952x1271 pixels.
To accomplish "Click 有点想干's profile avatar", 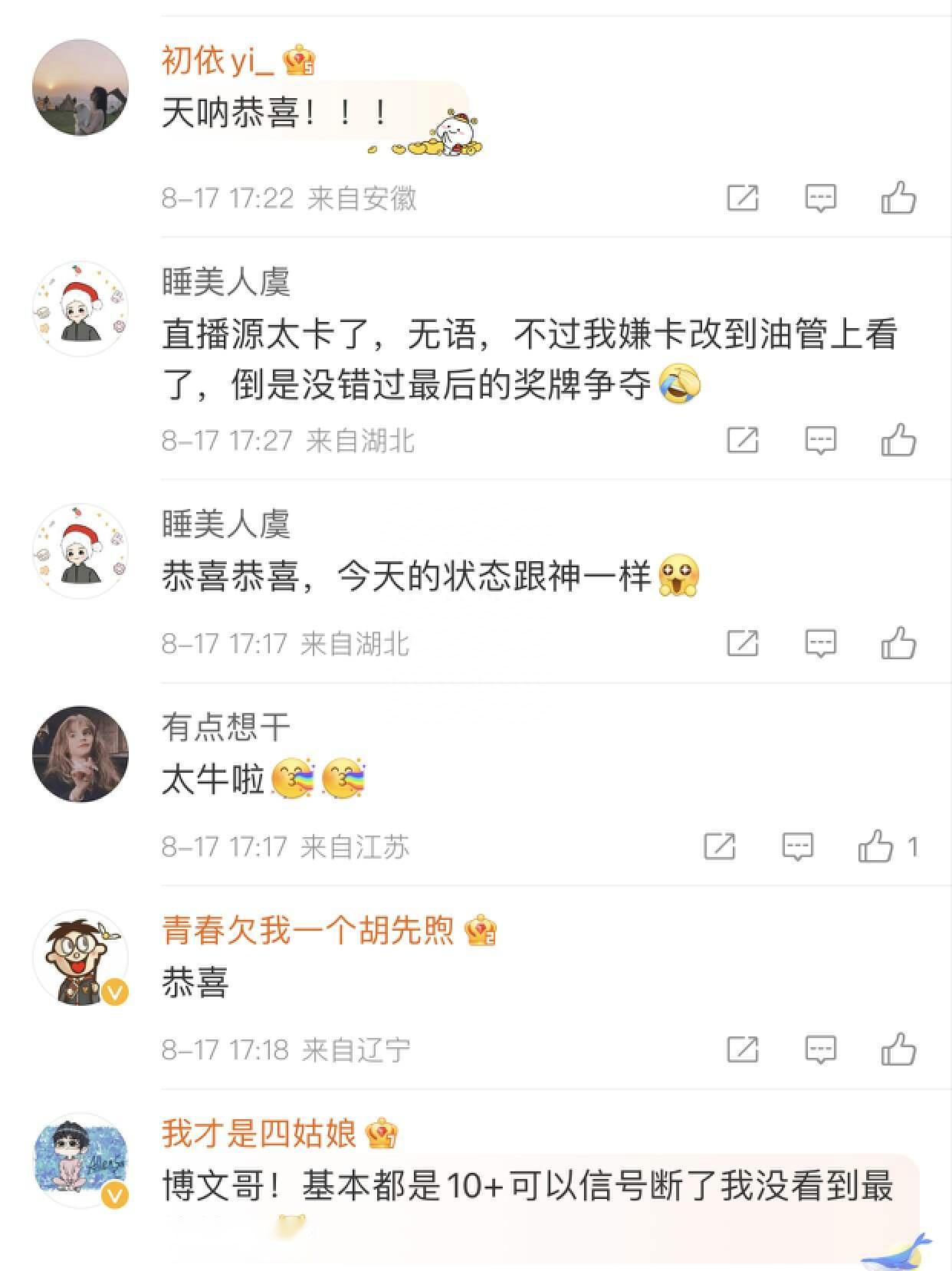I will point(79,754).
